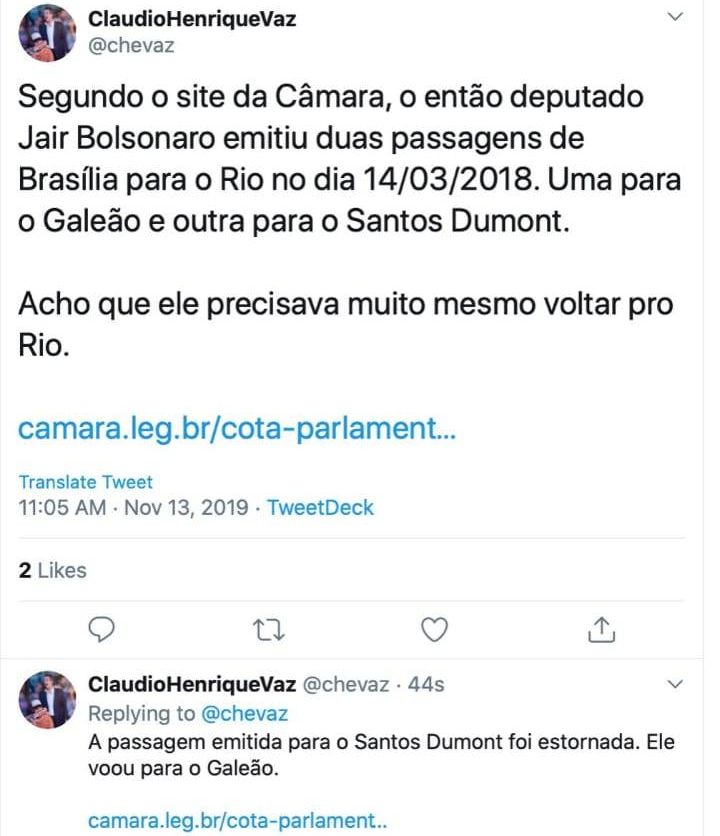Open the TweetDeck source link
The height and width of the screenshot is (836, 720).
pyautogui.click(x=321, y=507)
